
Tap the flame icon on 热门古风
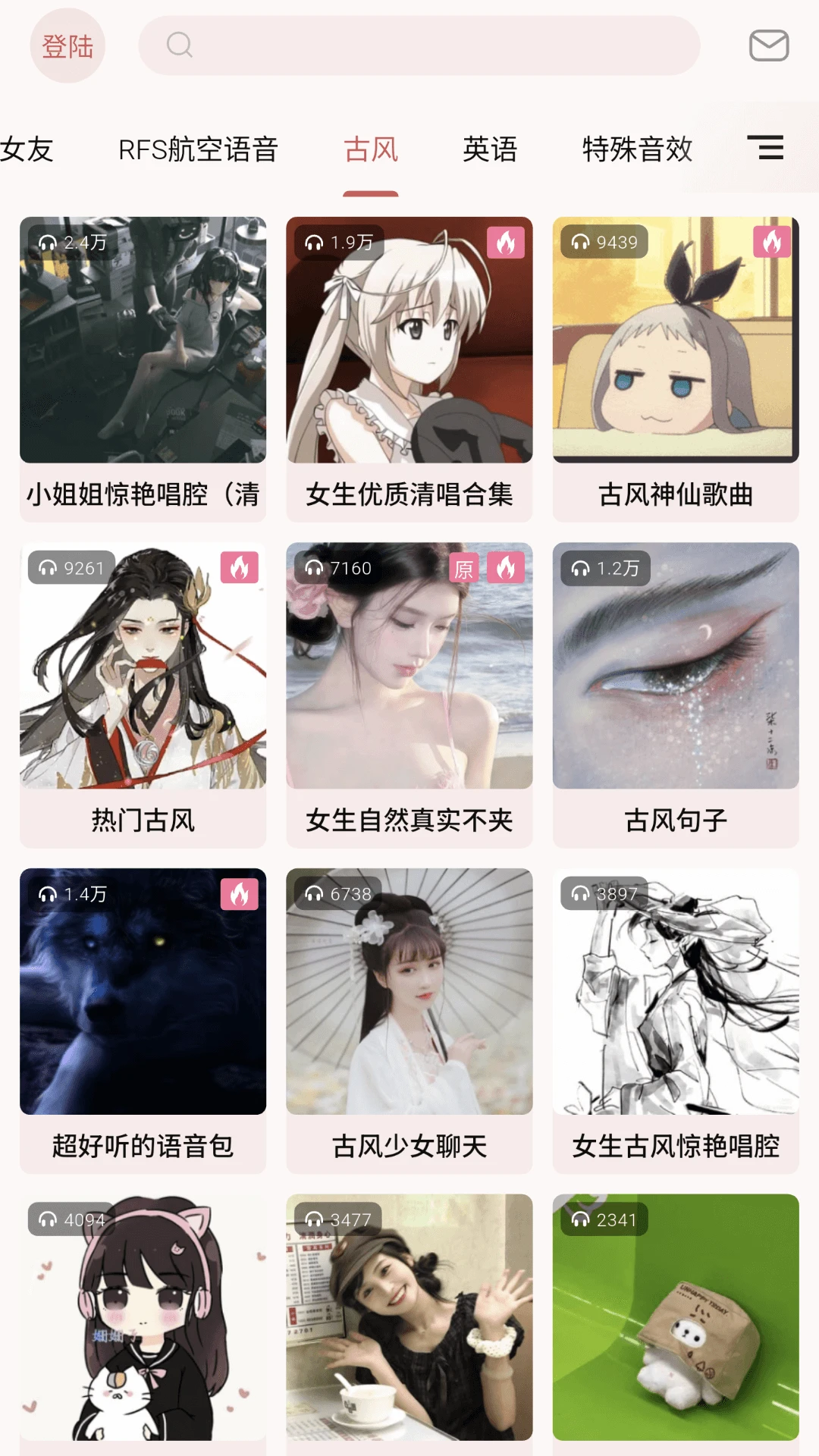(x=240, y=569)
